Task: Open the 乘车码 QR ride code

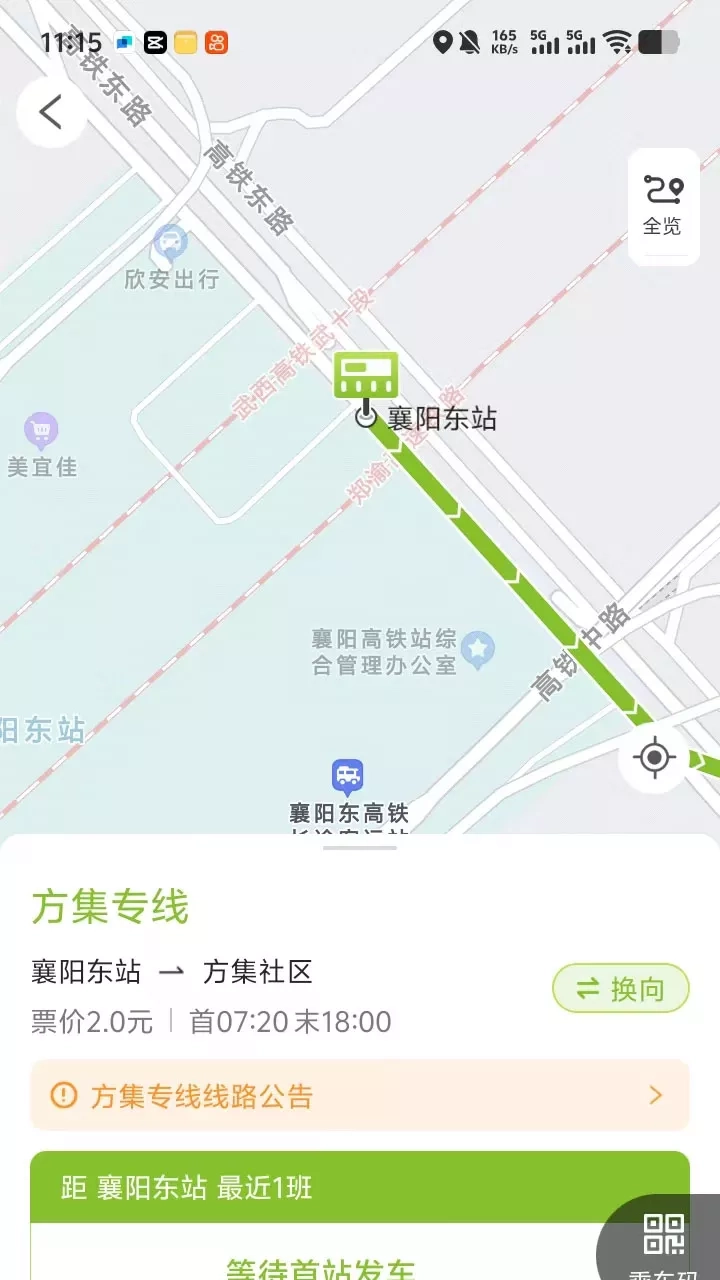Action: 664,1240
